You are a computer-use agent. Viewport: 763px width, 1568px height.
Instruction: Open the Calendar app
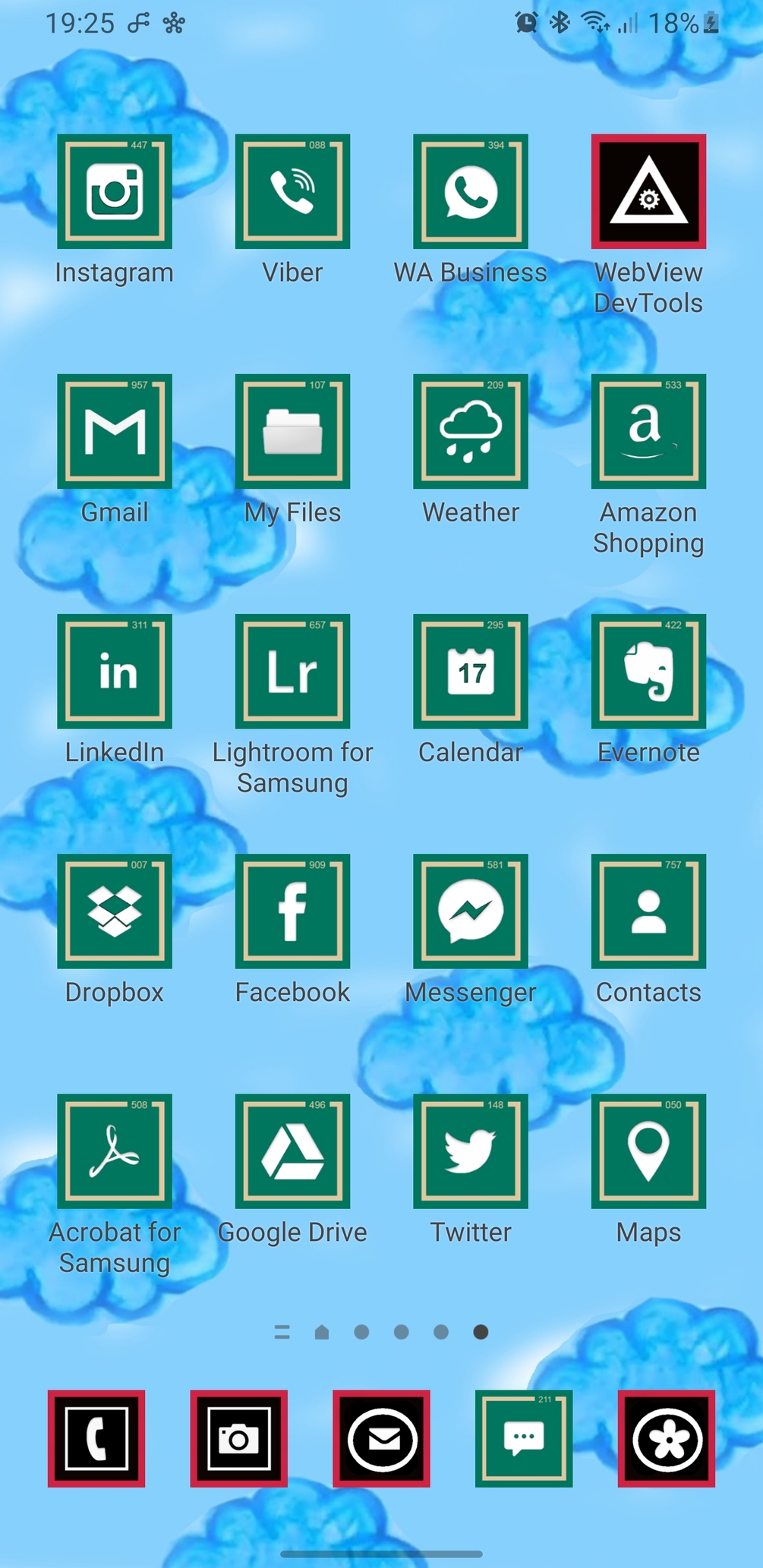click(471, 671)
